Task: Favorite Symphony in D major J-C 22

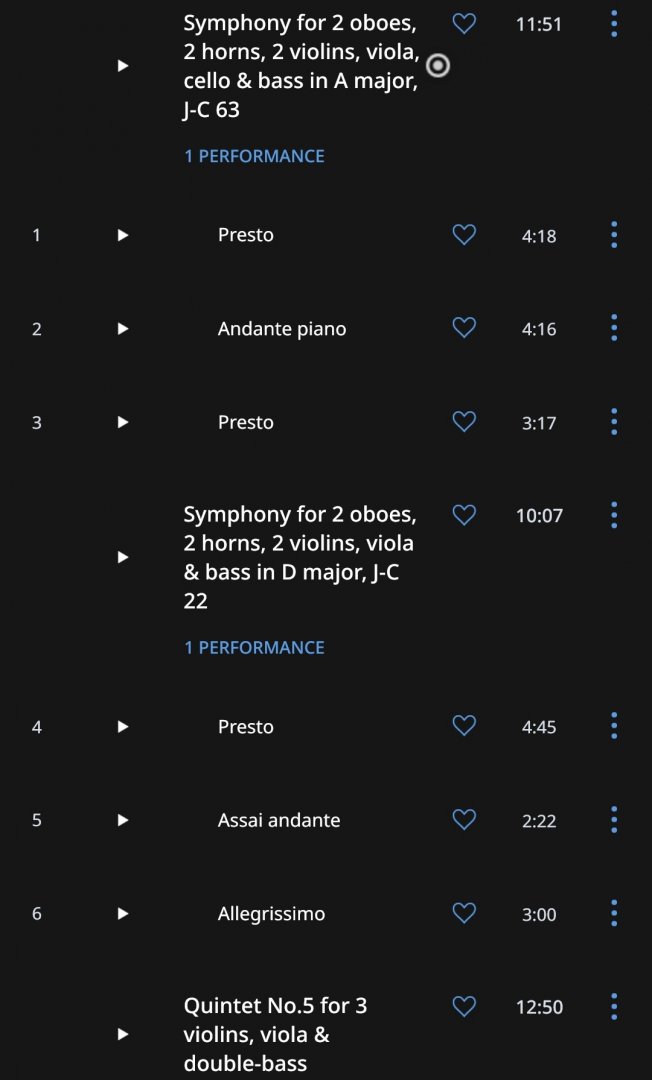Action: tap(464, 515)
